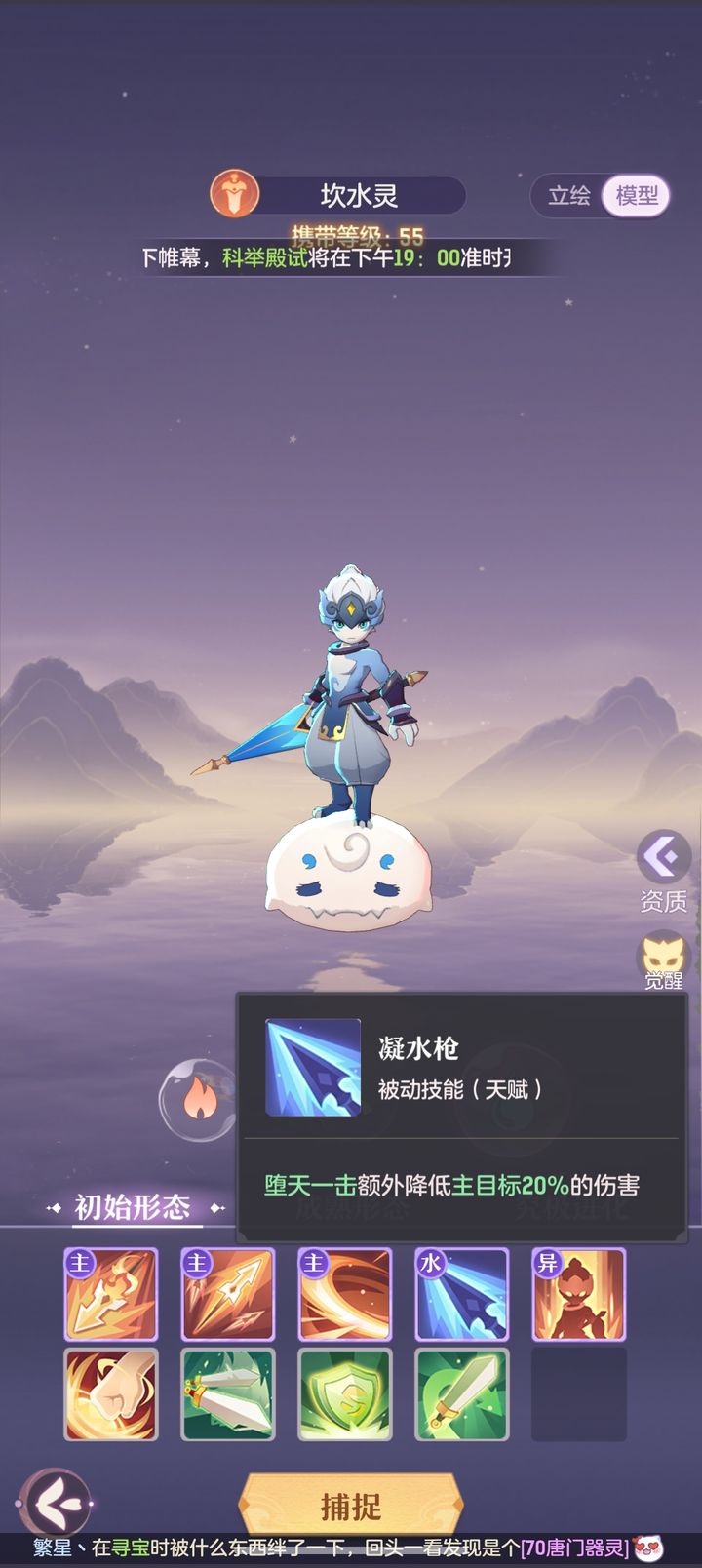This screenshot has height=1568, width=702.
Task: Tap the fire element bubble
Action: click(x=198, y=1099)
